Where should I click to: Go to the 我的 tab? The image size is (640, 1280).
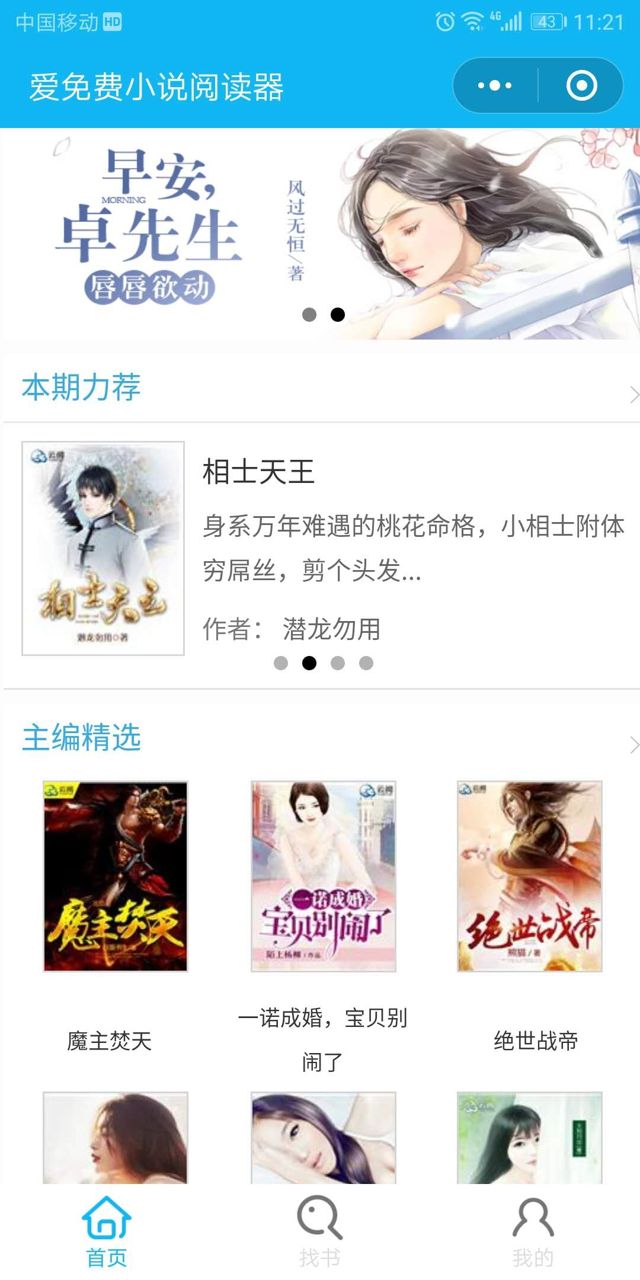[x=532, y=1232]
